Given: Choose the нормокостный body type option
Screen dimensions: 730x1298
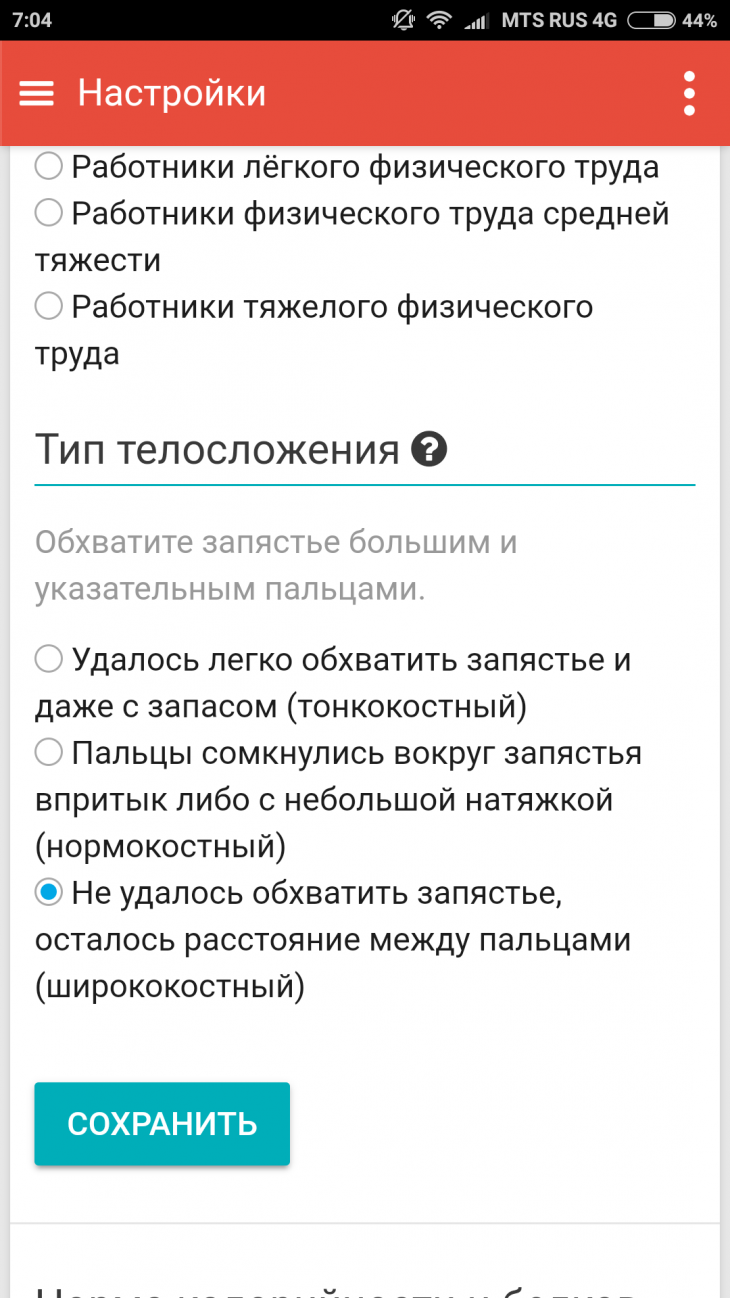Looking at the screenshot, I should point(49,752).
